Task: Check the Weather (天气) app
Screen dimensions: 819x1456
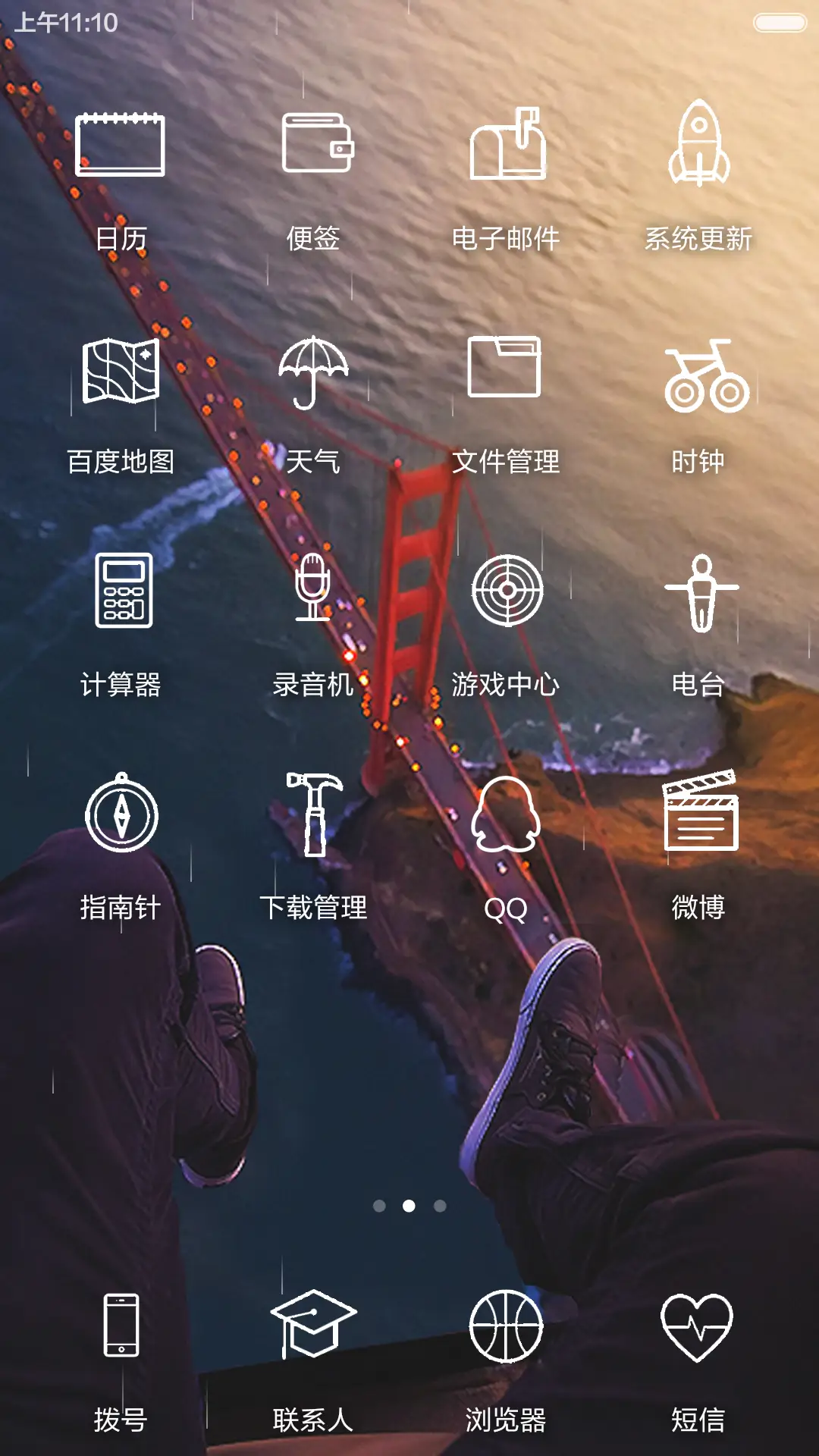Action: point(314,372)
